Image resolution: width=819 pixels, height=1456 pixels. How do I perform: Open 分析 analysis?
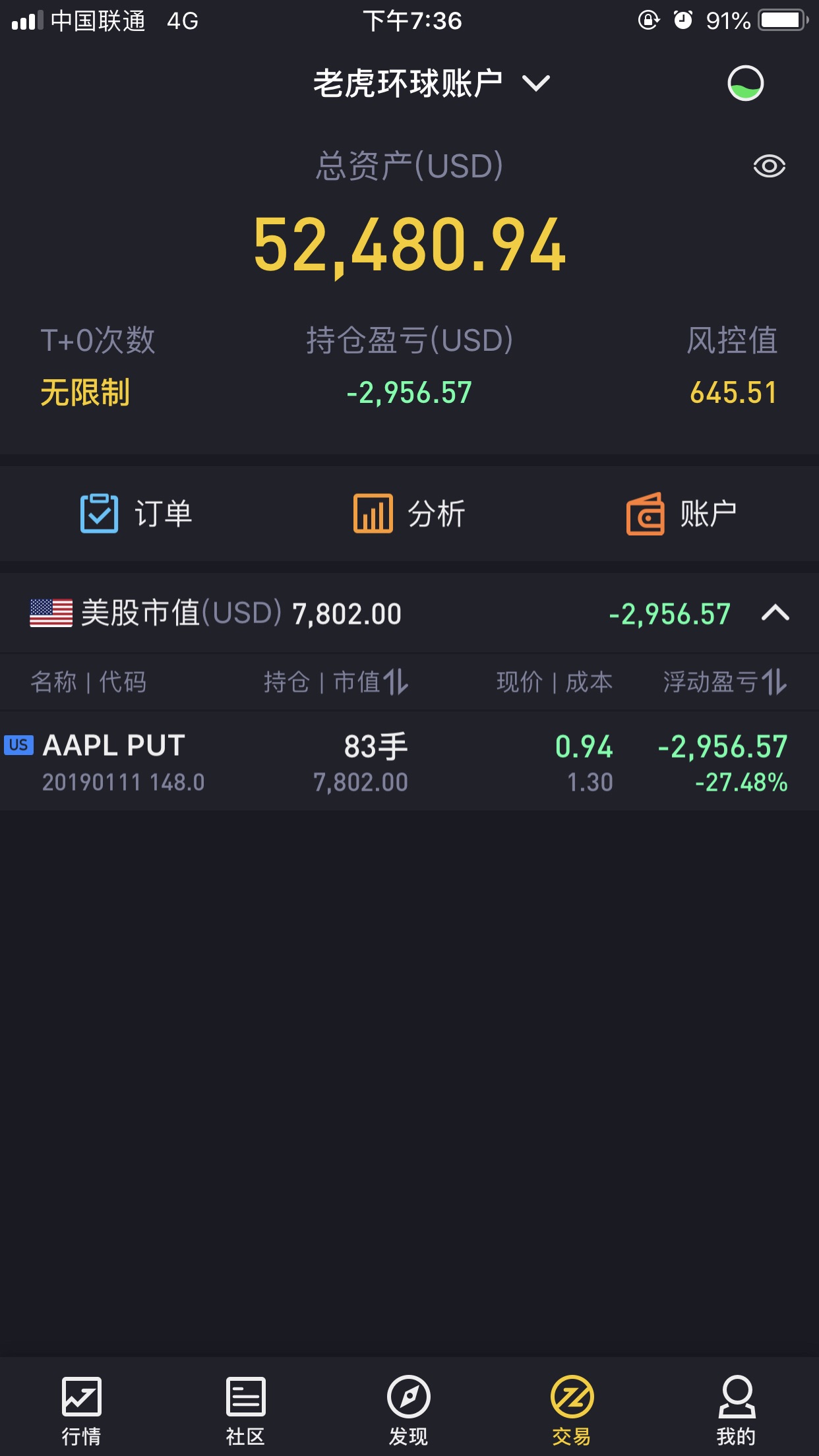pos(409,513)
